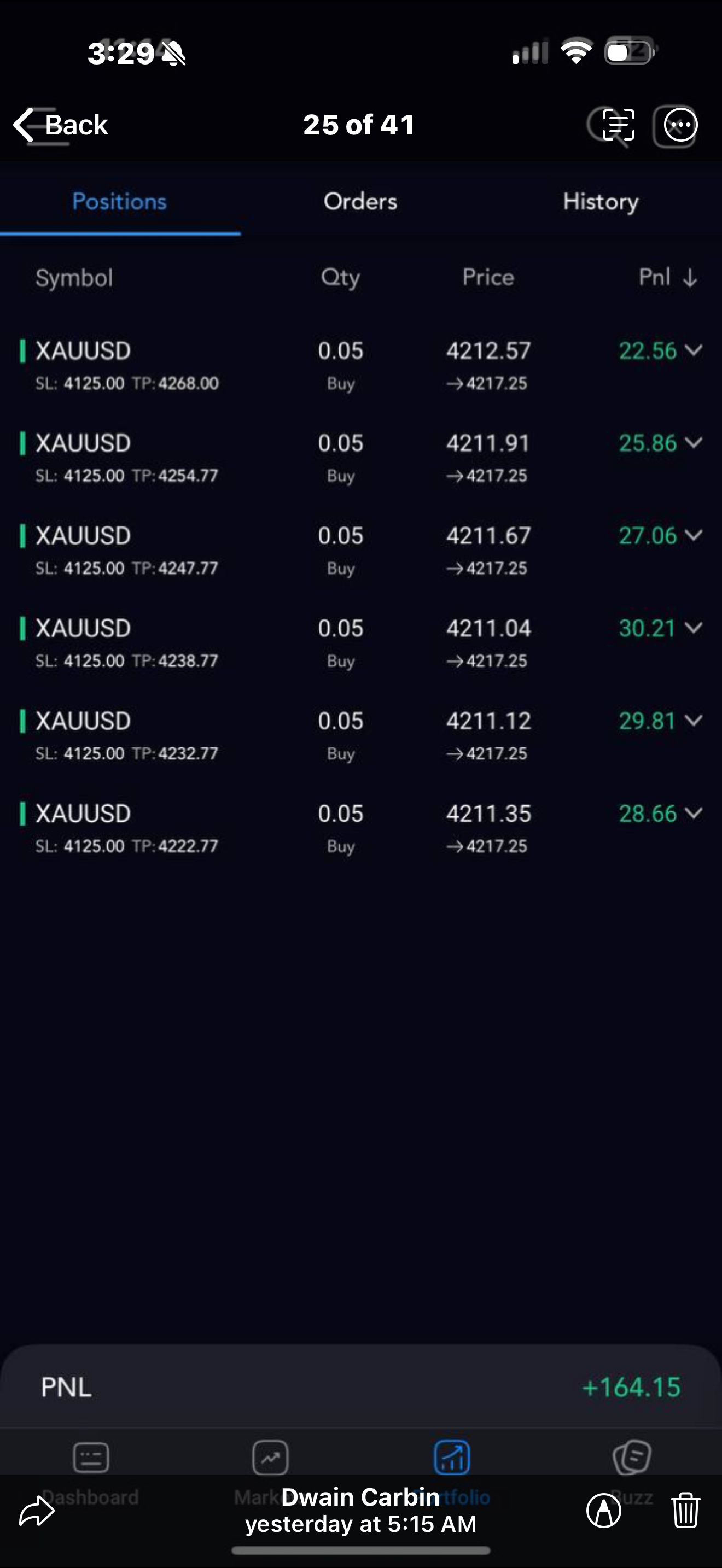Share this image with the share arrow
Image resolution: width=722 pixels, height=1568 pixels.
click(37, 1511)
